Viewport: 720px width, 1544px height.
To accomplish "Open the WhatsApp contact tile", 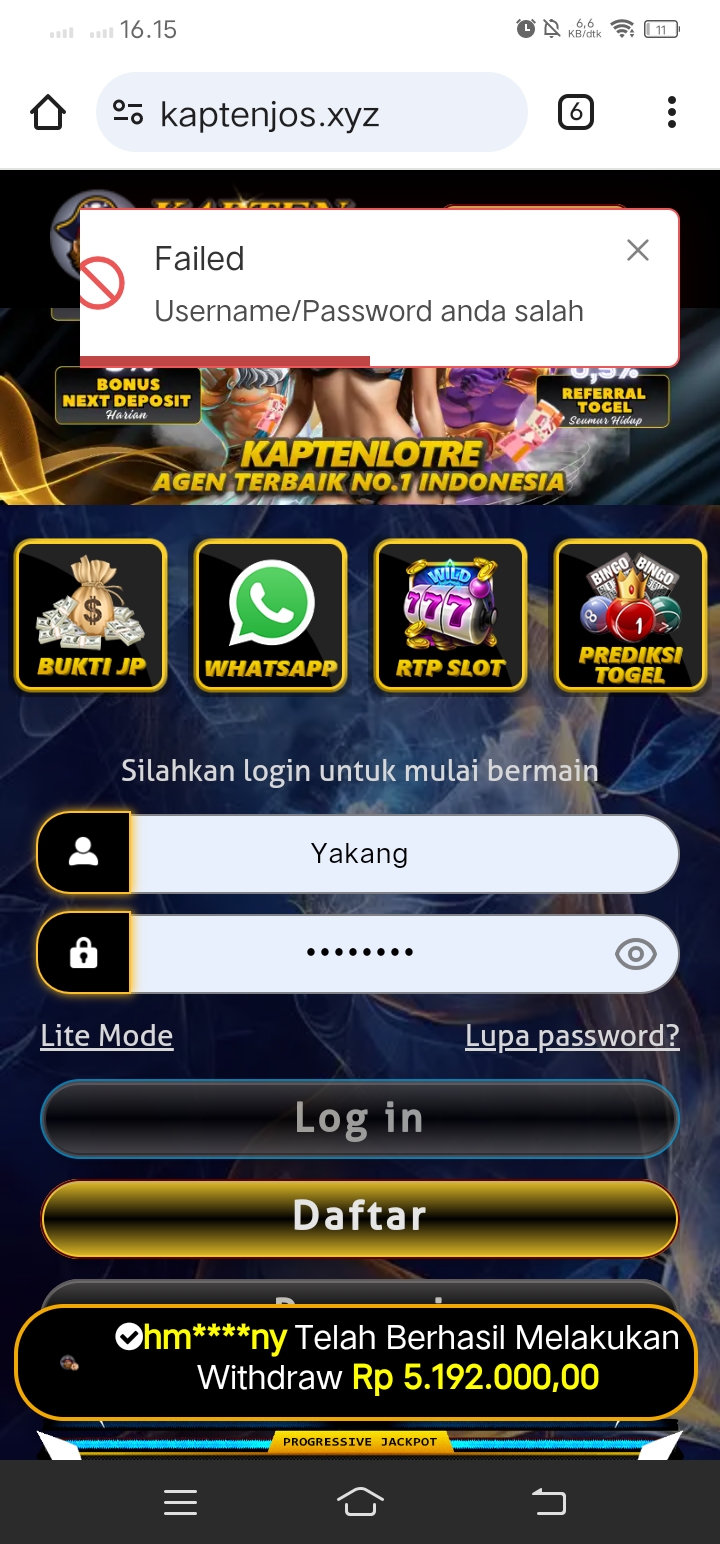I will coord(270,615).
